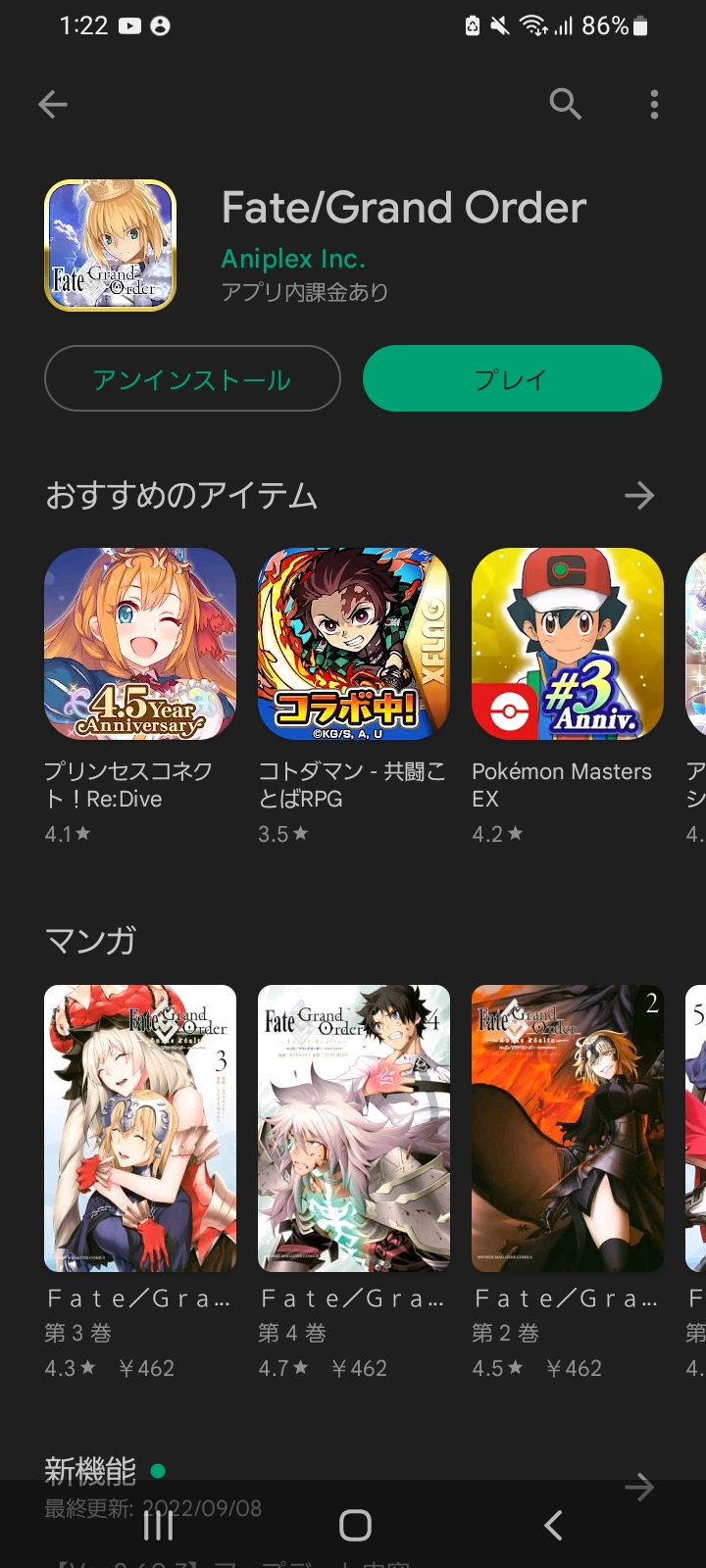
Task: Expand the おすすめのアイテム section arrow
Action: pyautogui.click(x=639, y=496)
